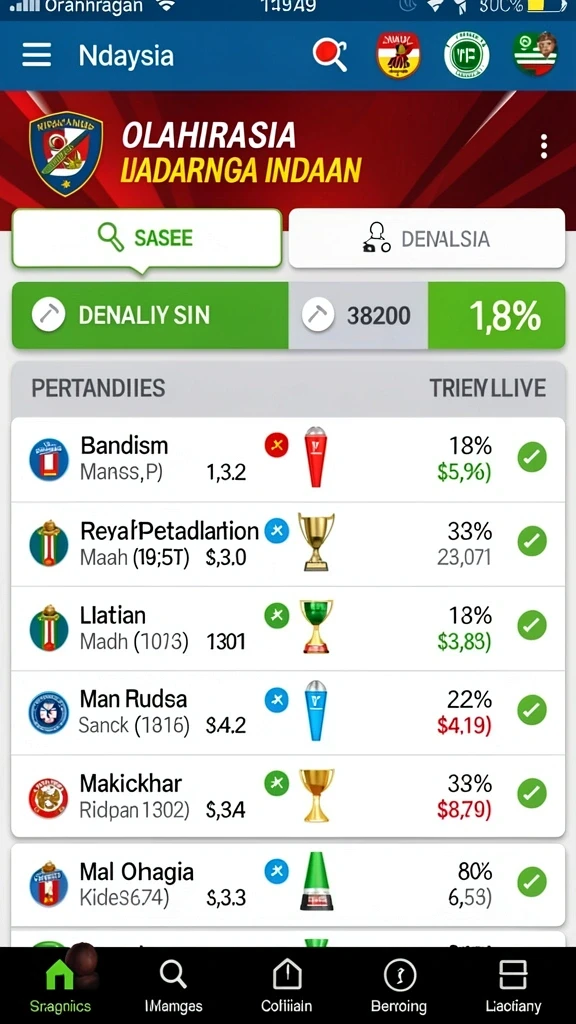Select the SASEE tab
The image size is (576, 1024).
(x=147, y=238)
